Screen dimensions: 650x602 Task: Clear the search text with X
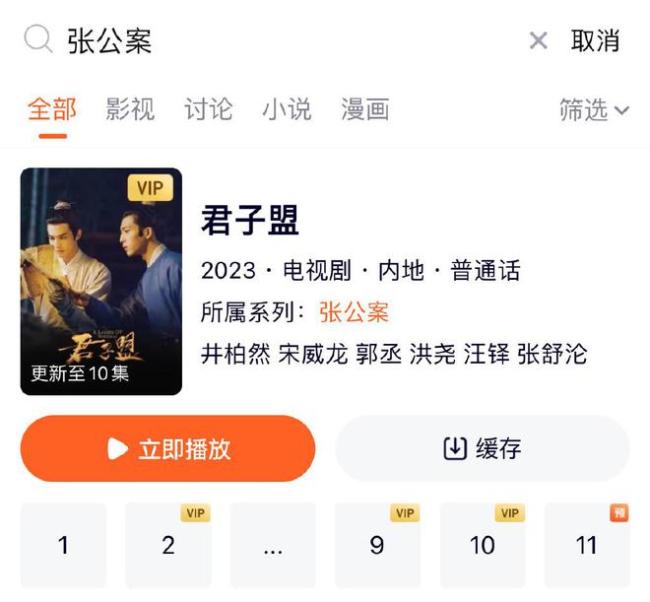pos(538,41)
